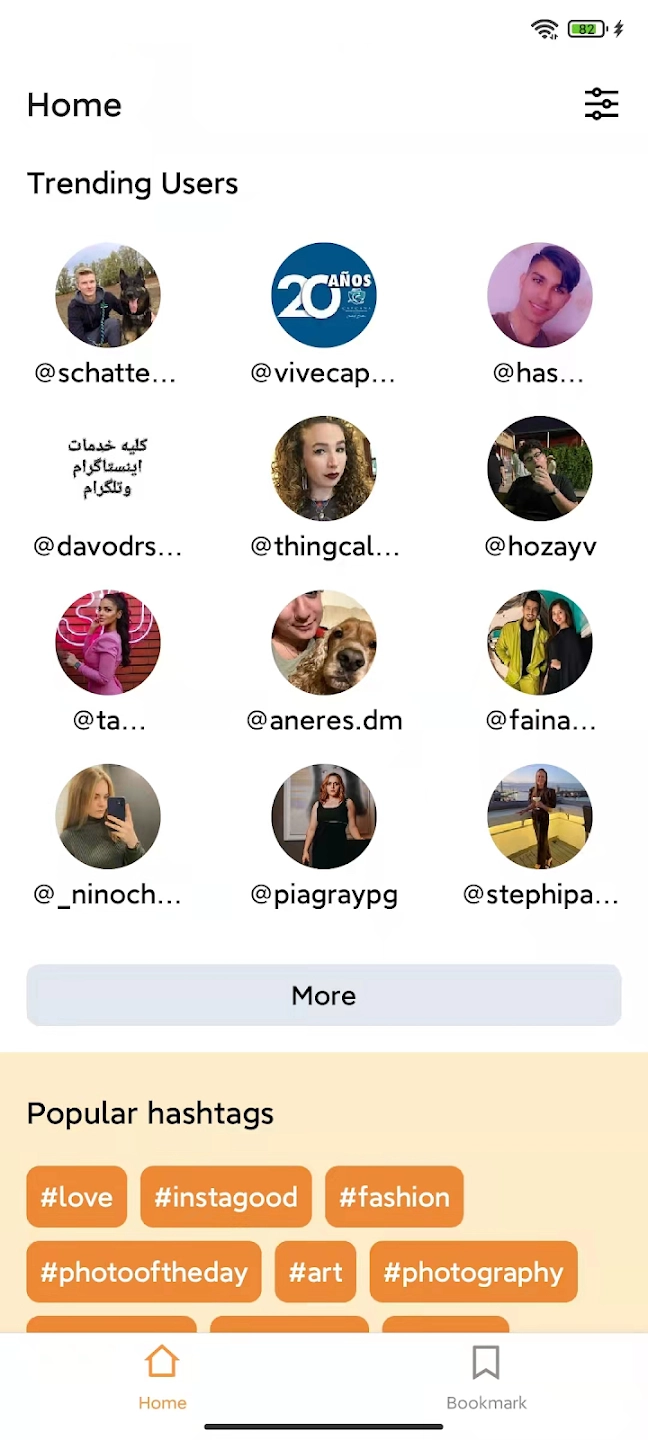Select the Home tab
The width and height of the screenshot is (648, 1440).
pos(162,1376)
